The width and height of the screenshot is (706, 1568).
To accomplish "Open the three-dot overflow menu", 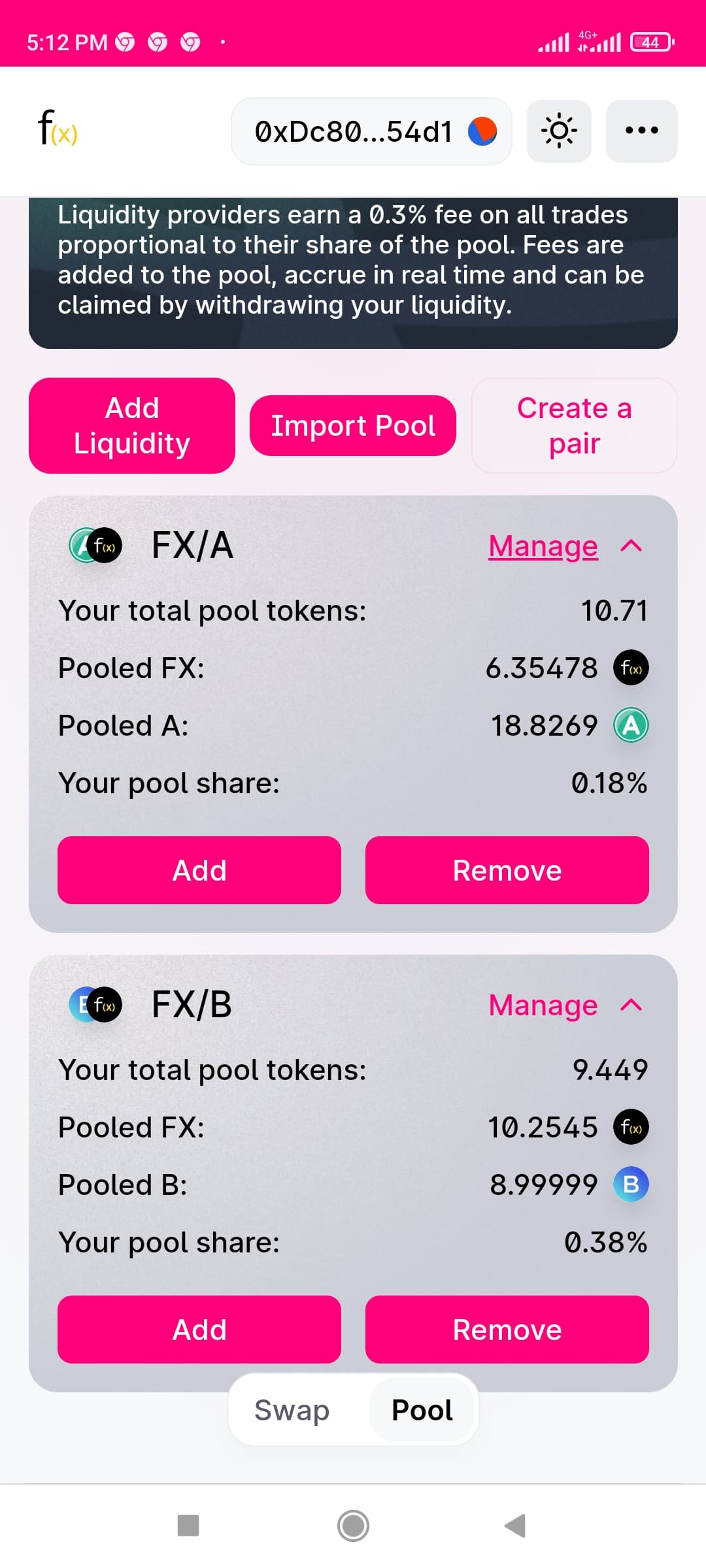I will click(641, 131).
